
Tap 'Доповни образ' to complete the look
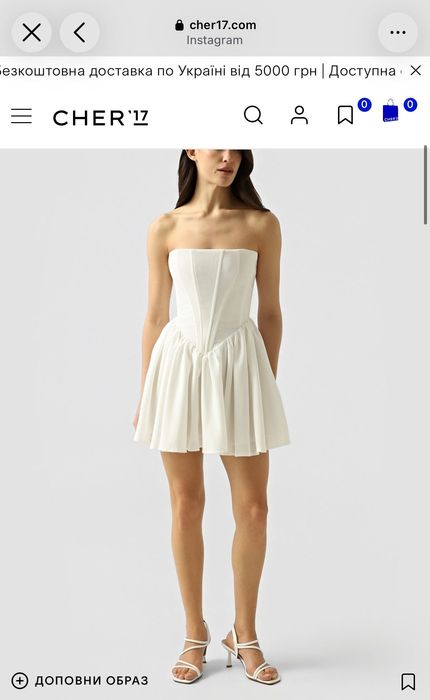[x=80, y=680]
